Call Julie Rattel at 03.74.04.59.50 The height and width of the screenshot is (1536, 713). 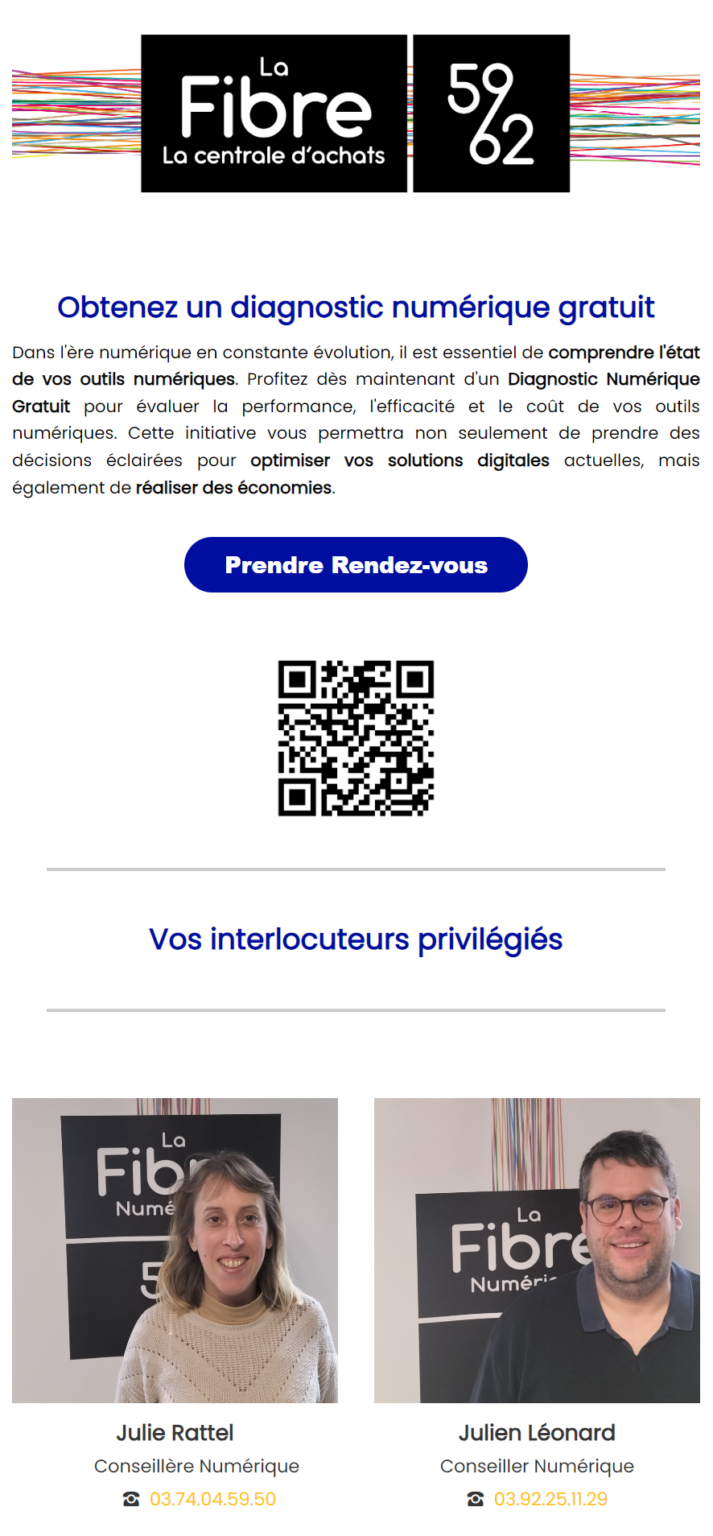(x=212, y=1499)
